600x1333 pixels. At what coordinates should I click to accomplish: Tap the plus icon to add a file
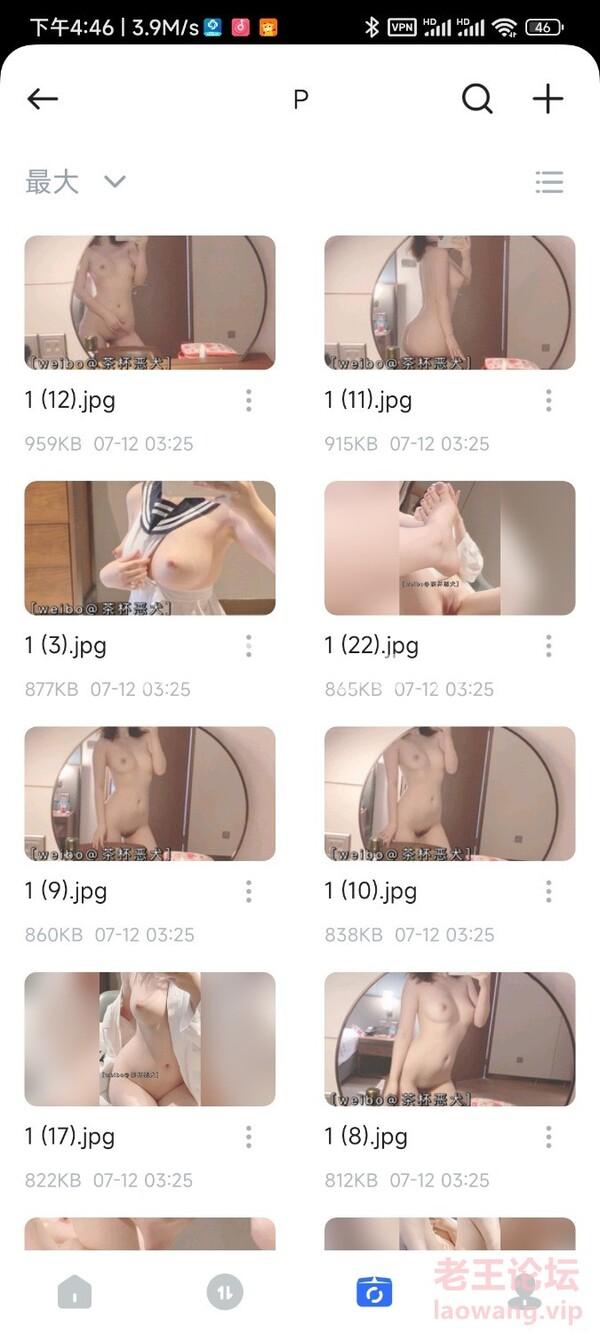coord(547,98)
